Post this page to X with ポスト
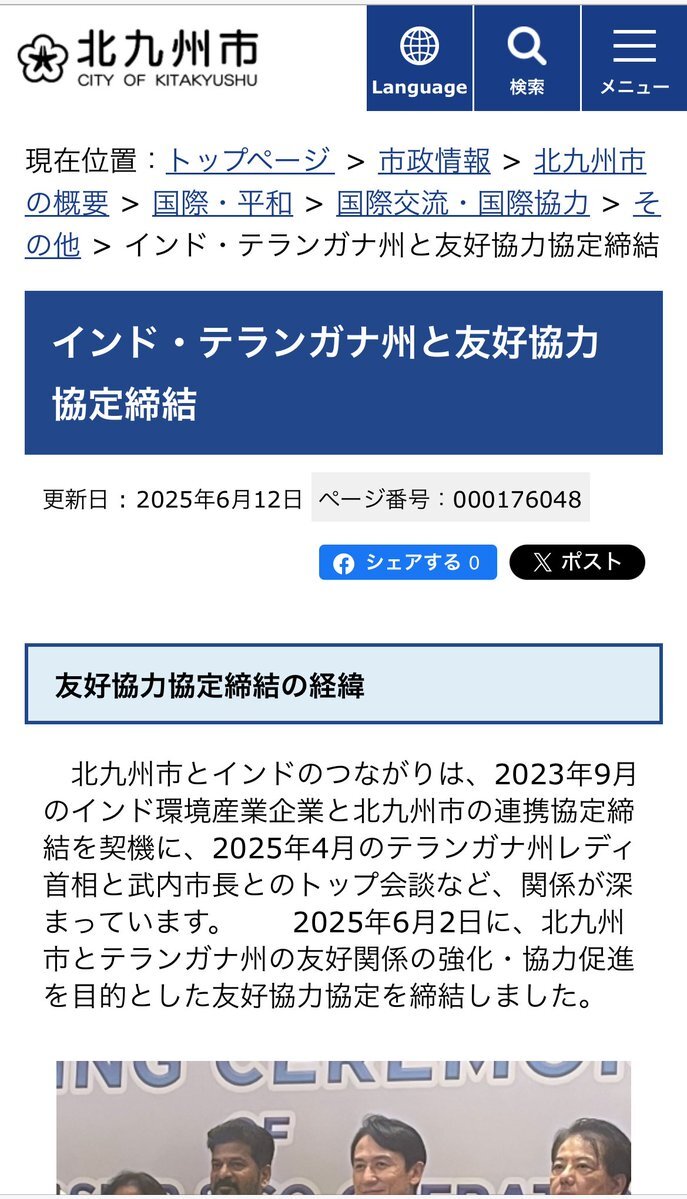 tap(577, 562)
